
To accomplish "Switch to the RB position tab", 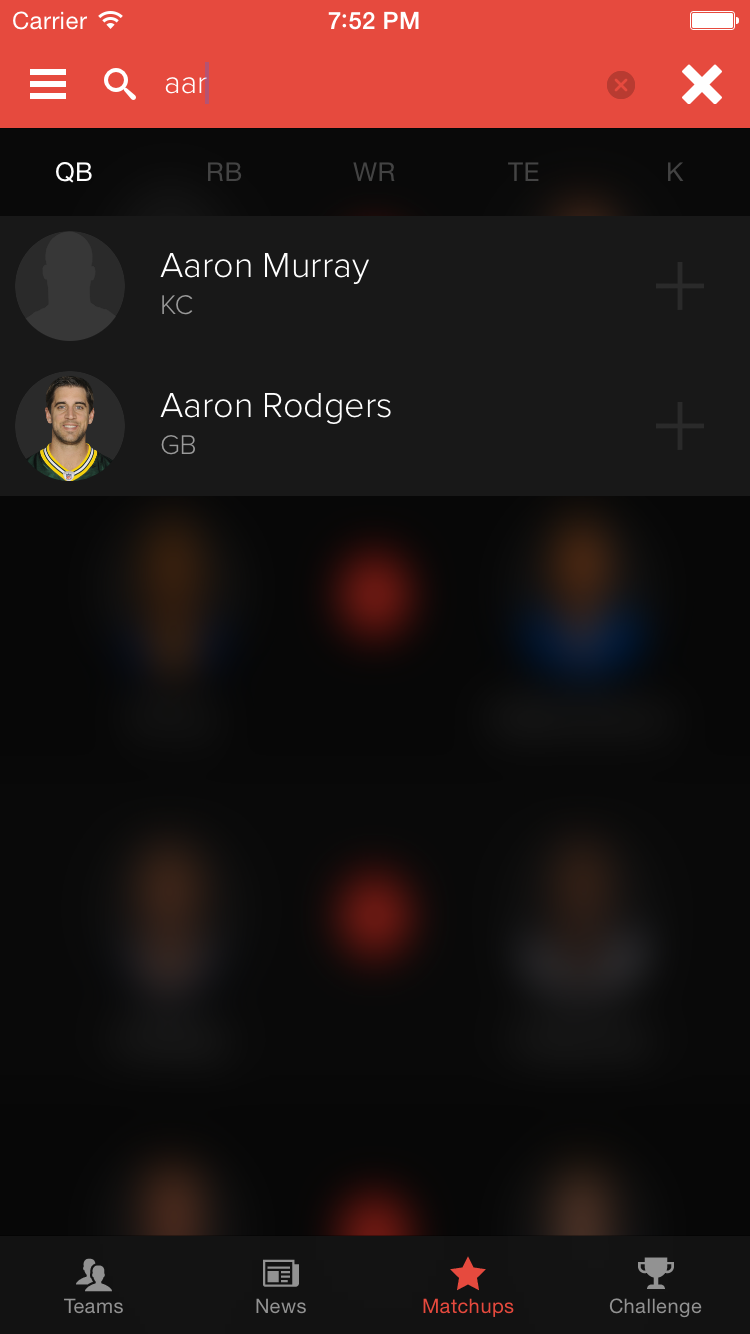I will (x=224, y=172).
